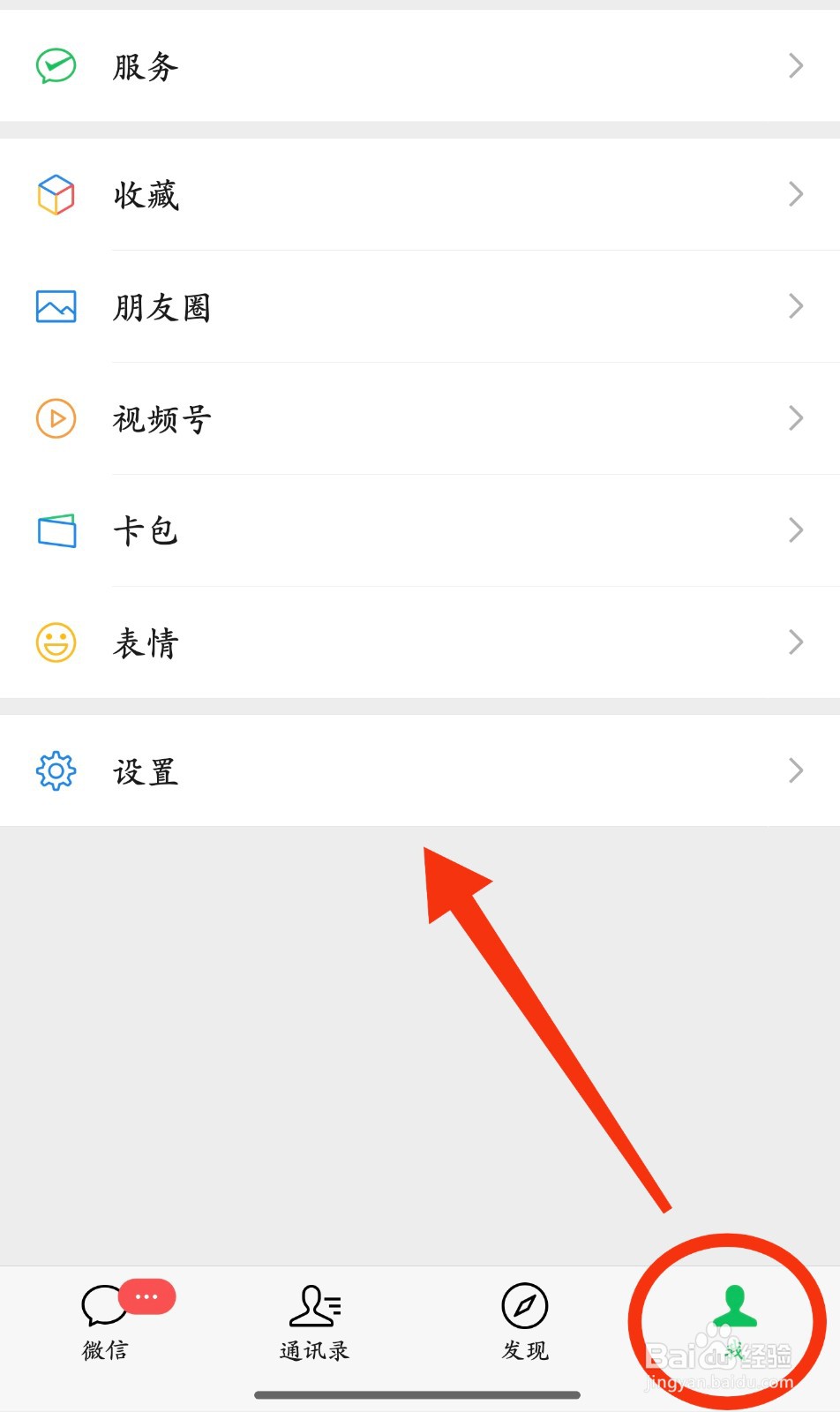Screen dimensions: 840x1412
Task: Open Settings via the gear icon
Action: [x=55, y=770]
